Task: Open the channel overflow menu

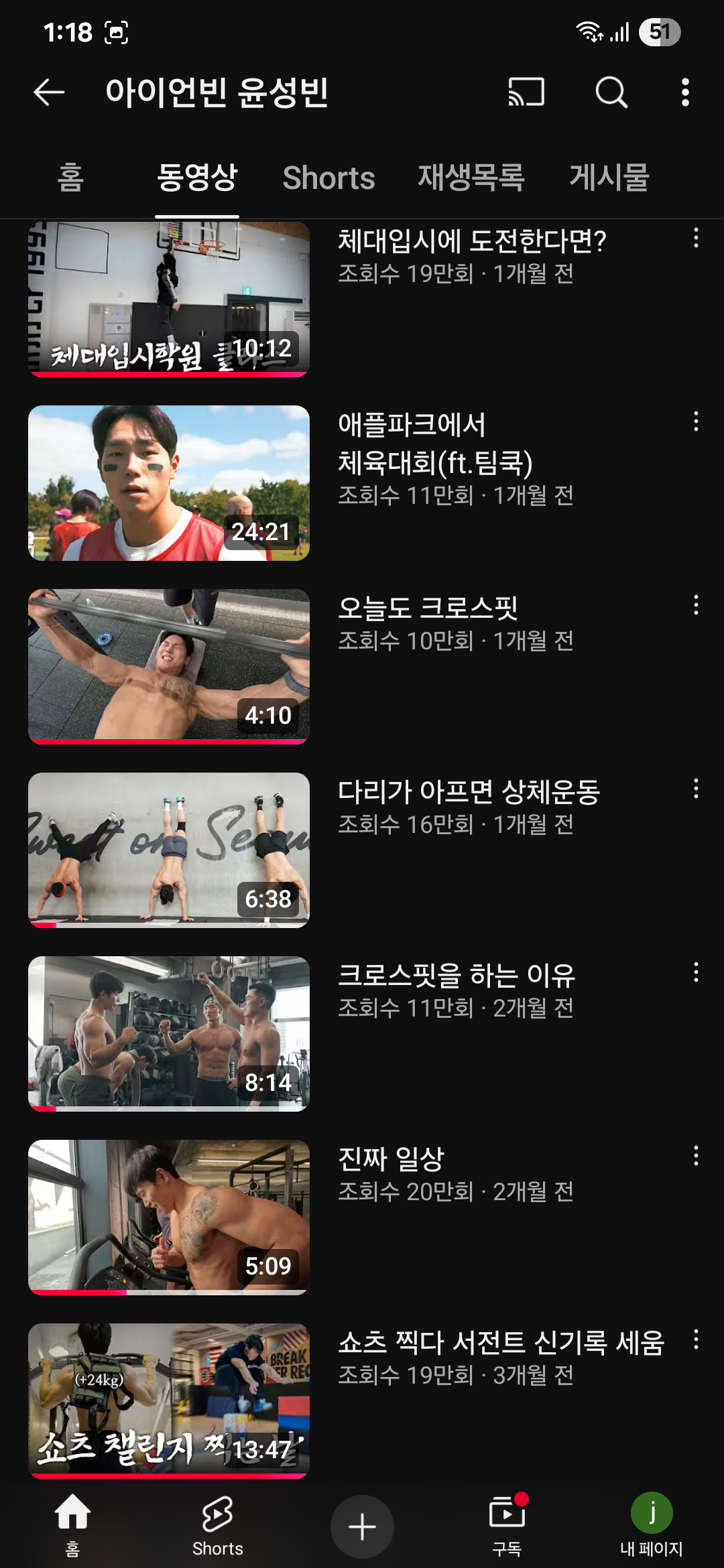Action: (684, 92)
